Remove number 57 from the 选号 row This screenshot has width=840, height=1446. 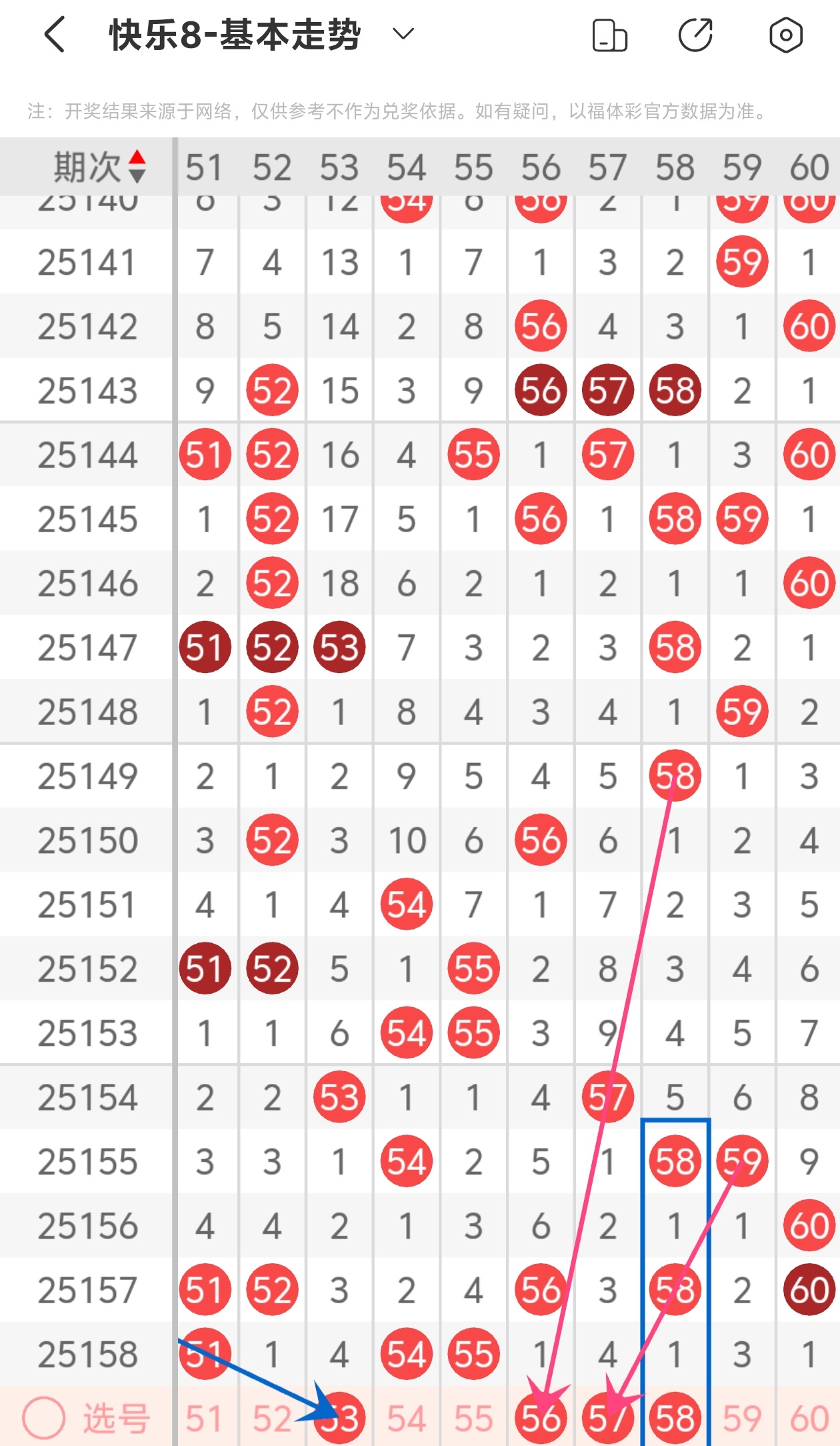point(607,1419)
